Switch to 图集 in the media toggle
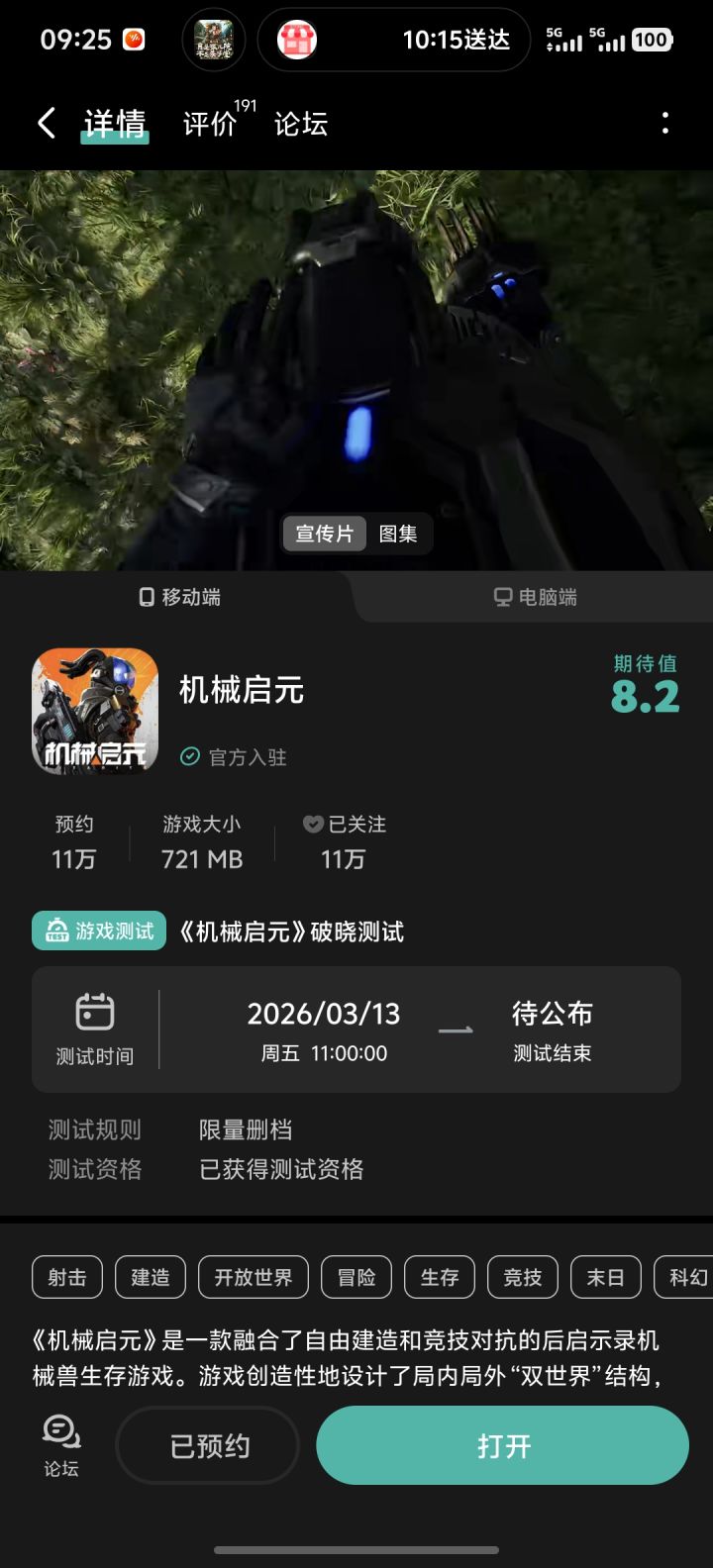 click(398, 534)
